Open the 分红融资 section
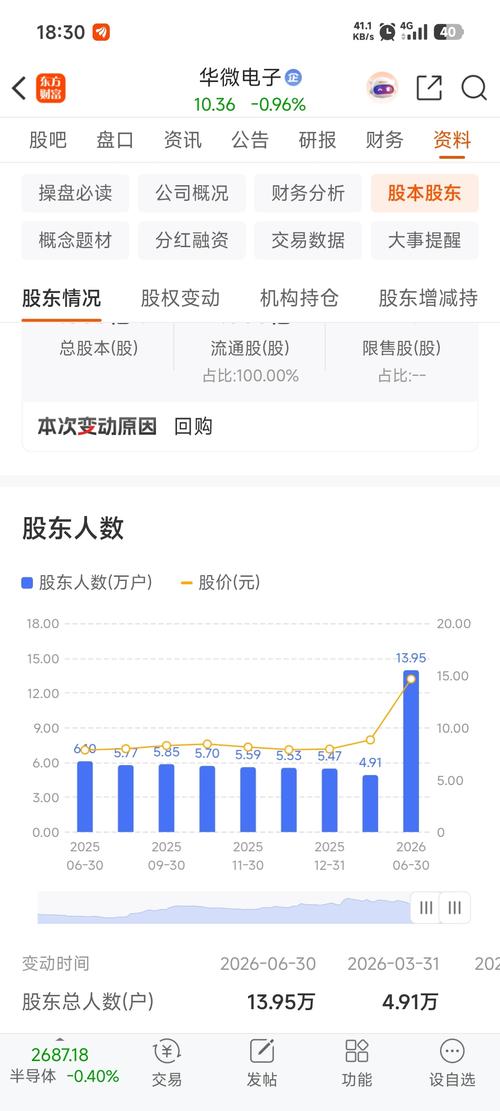Screen dimensions: 500x1111 point(192,240)
